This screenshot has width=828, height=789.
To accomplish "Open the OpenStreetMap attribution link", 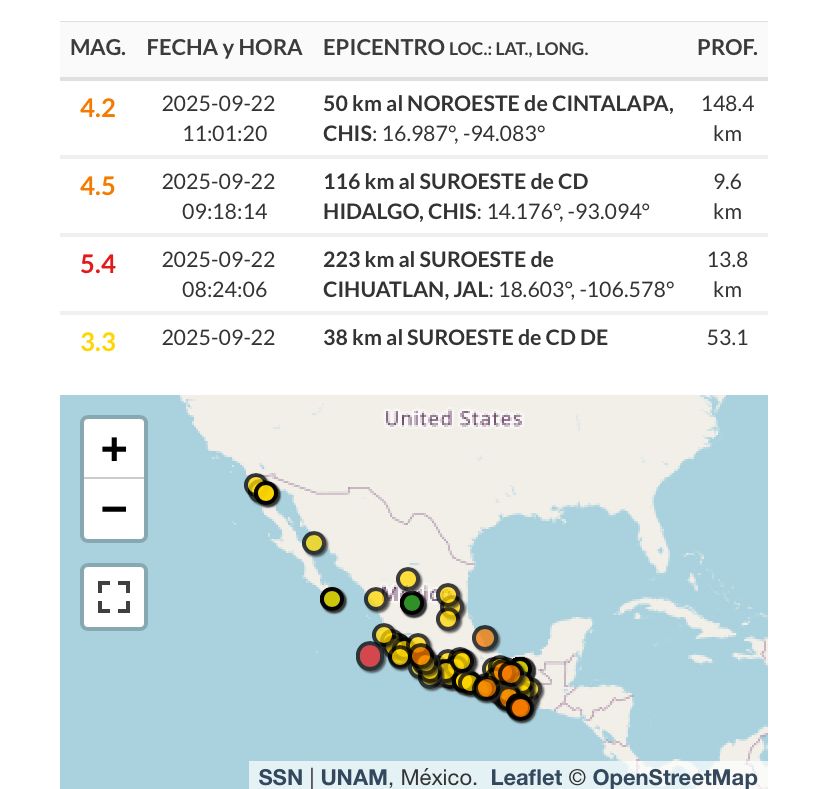I will (x=675, y=777).
